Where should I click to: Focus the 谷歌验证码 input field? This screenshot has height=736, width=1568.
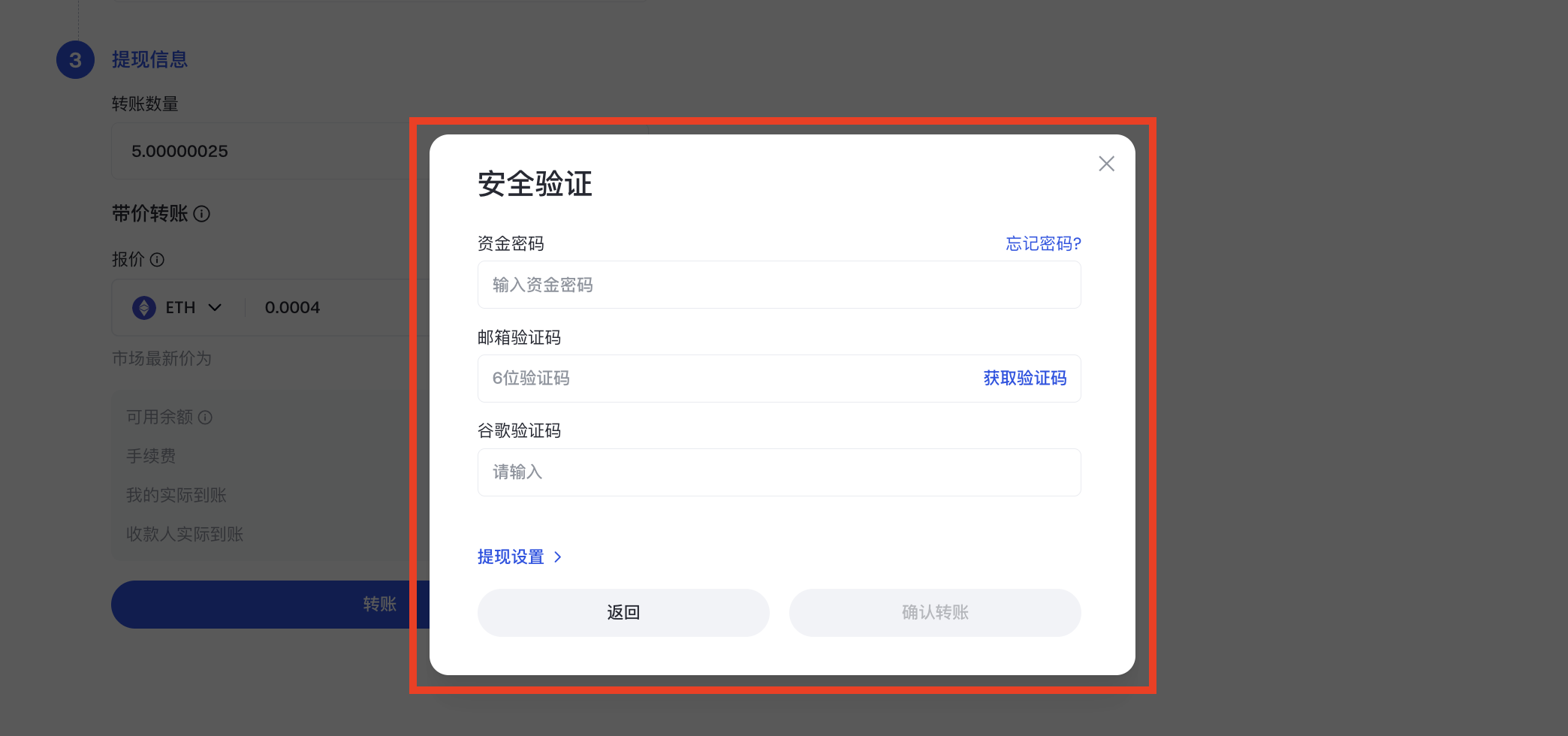[x=778, y=472]
